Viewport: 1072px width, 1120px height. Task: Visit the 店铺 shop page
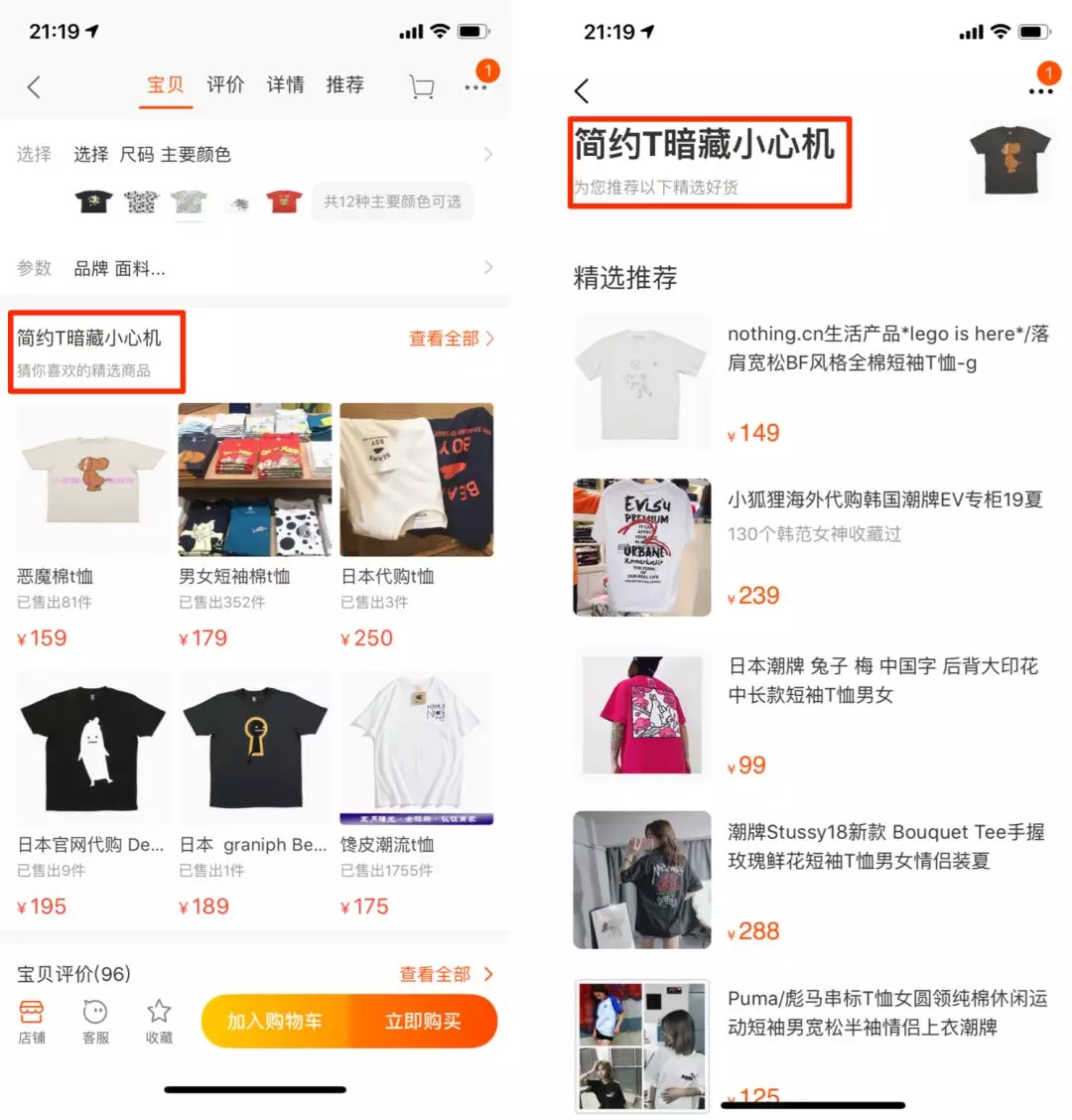(32, 1021)
